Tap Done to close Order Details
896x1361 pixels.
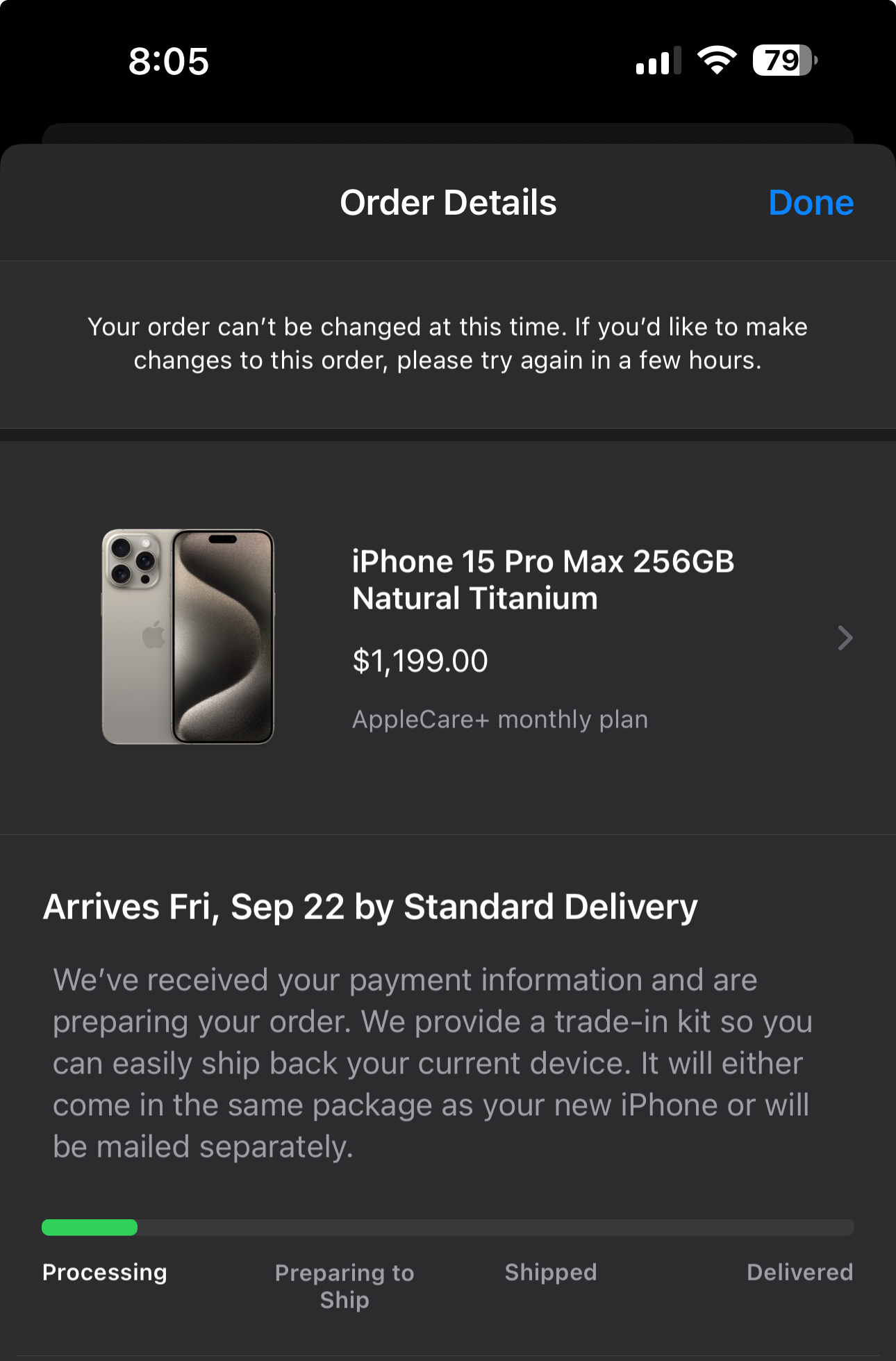(811, 203)
